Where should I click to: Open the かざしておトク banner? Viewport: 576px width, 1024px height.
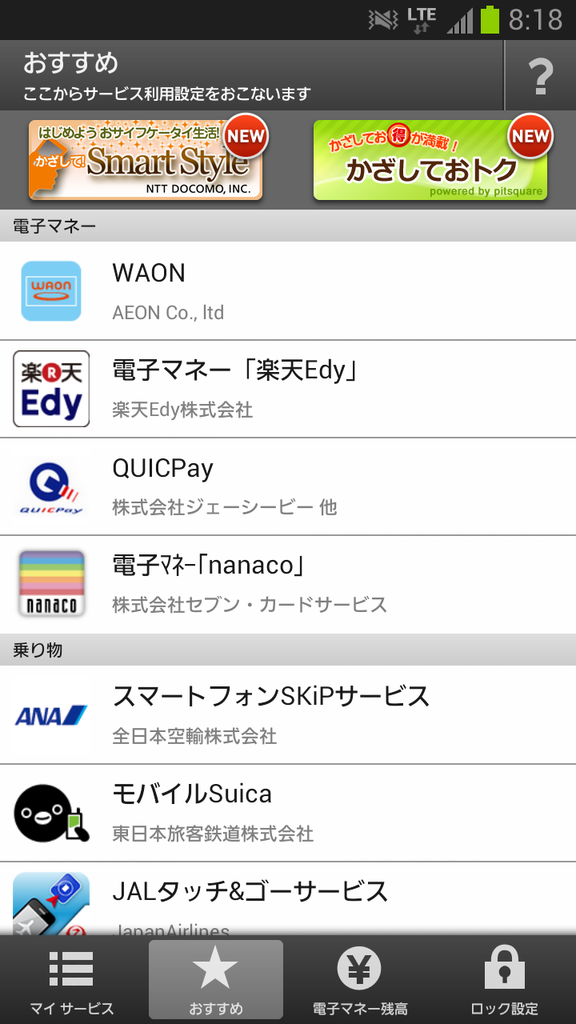click(430, 159)
